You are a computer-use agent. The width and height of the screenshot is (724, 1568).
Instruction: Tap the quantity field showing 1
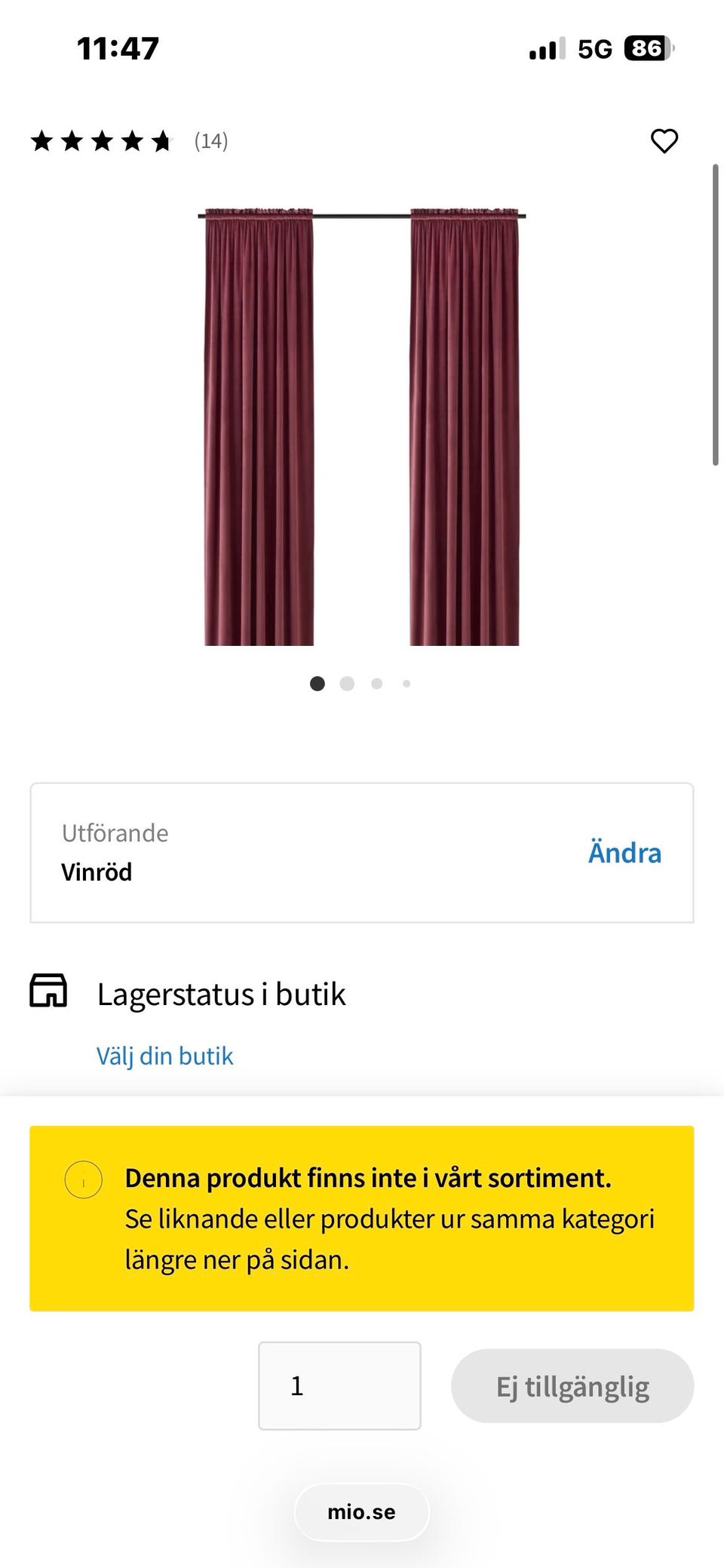(x=339, y=1385)
